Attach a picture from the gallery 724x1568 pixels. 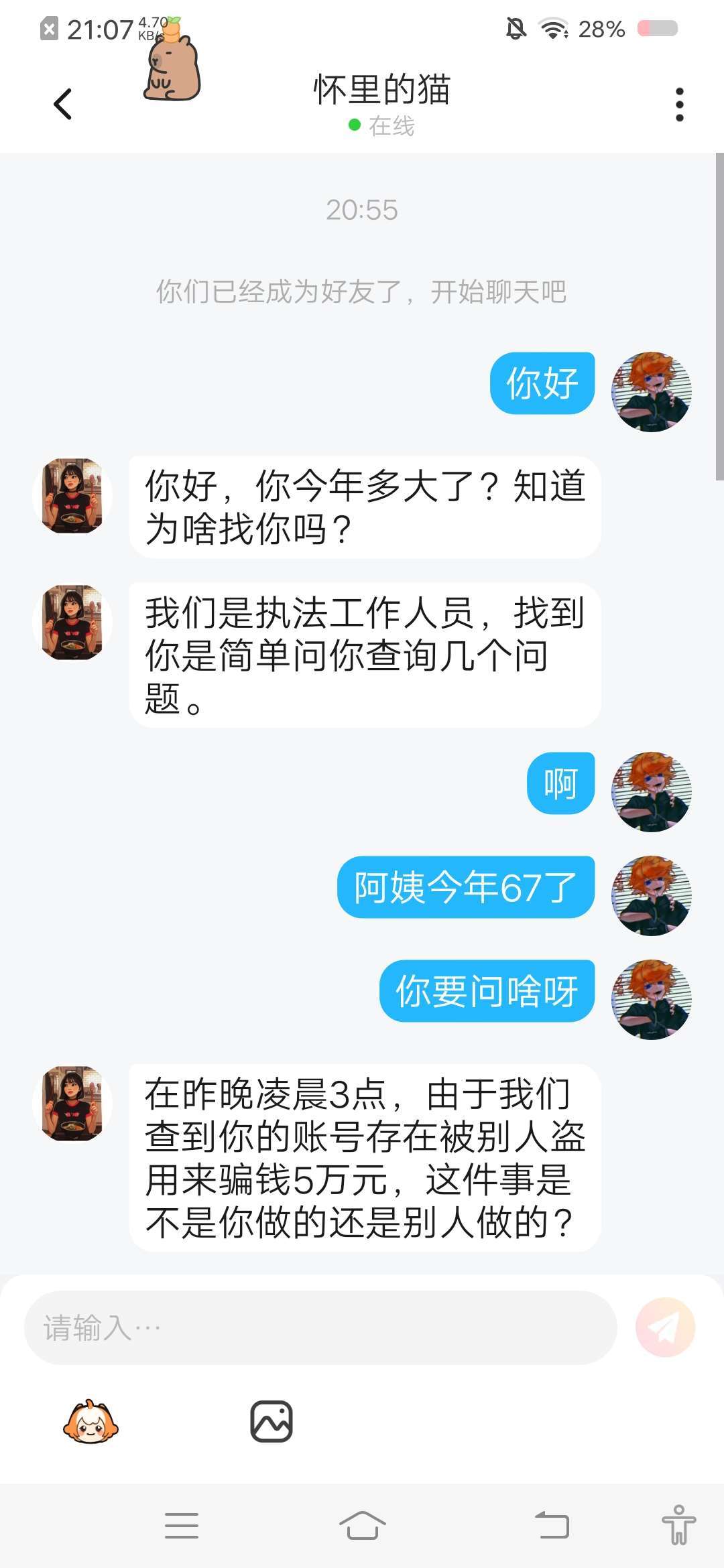click(271, 1421)
